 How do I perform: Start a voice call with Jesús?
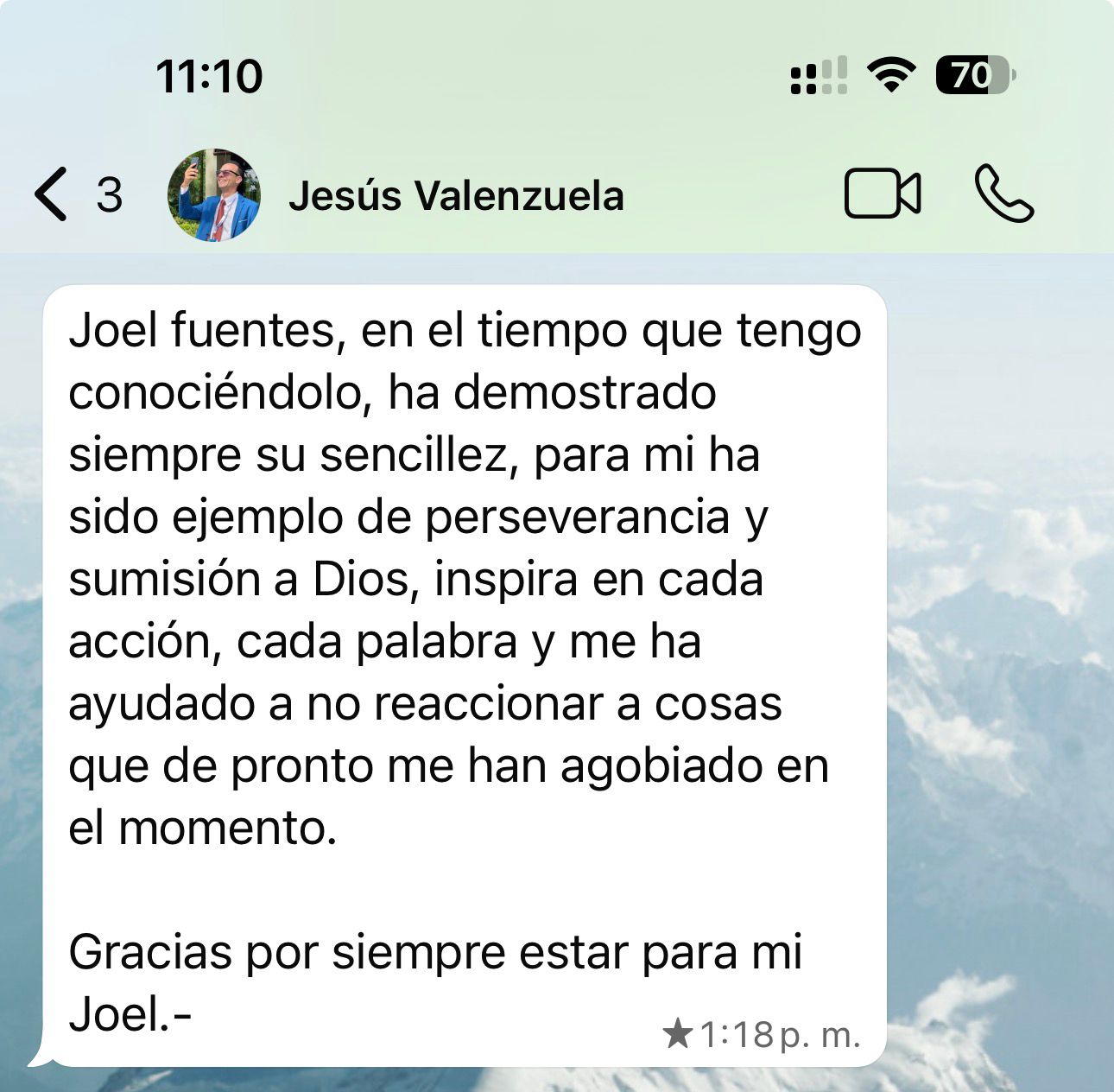point(1003,194)
